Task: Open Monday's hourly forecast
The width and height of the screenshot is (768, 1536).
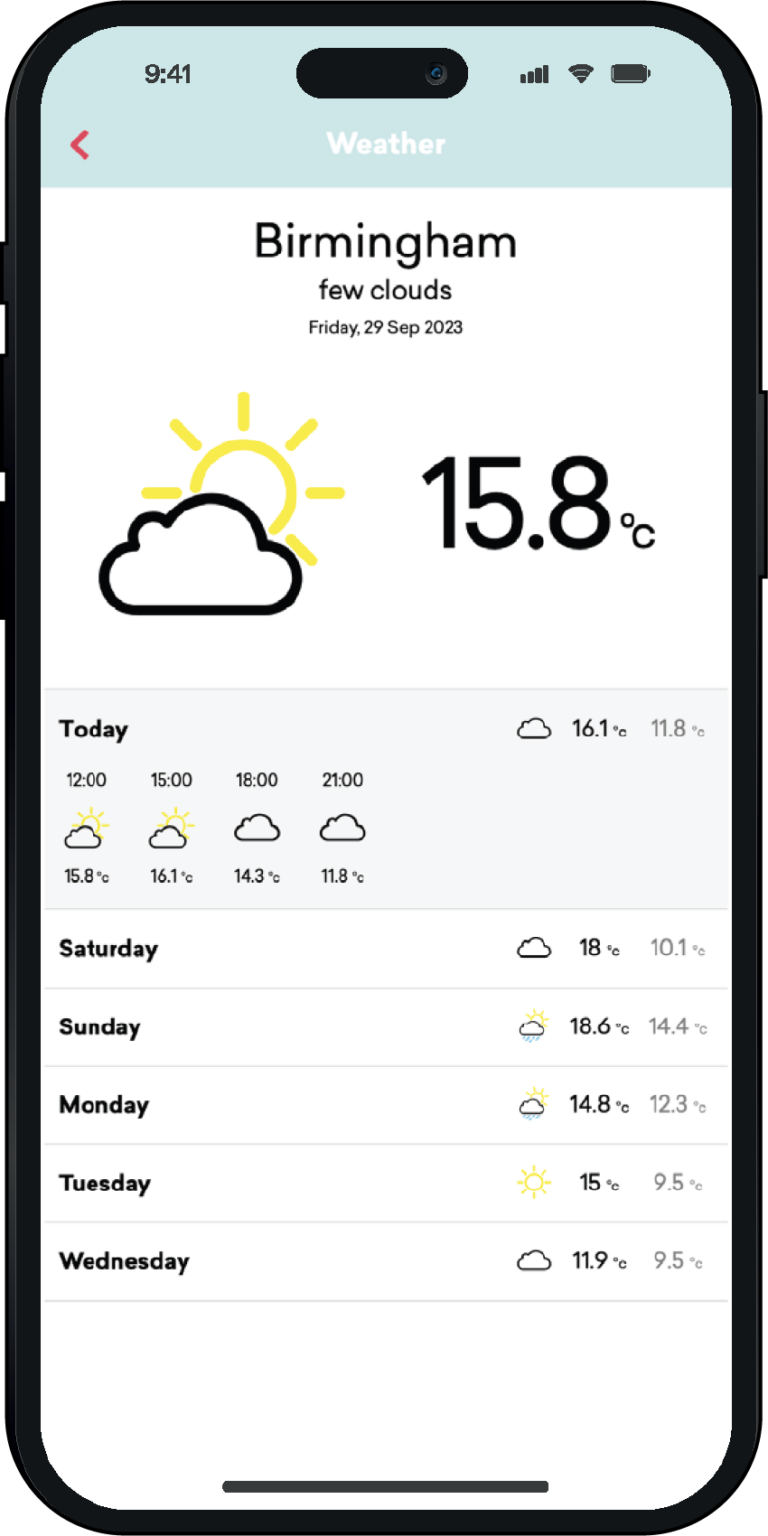Action: tap(385, 1105)
